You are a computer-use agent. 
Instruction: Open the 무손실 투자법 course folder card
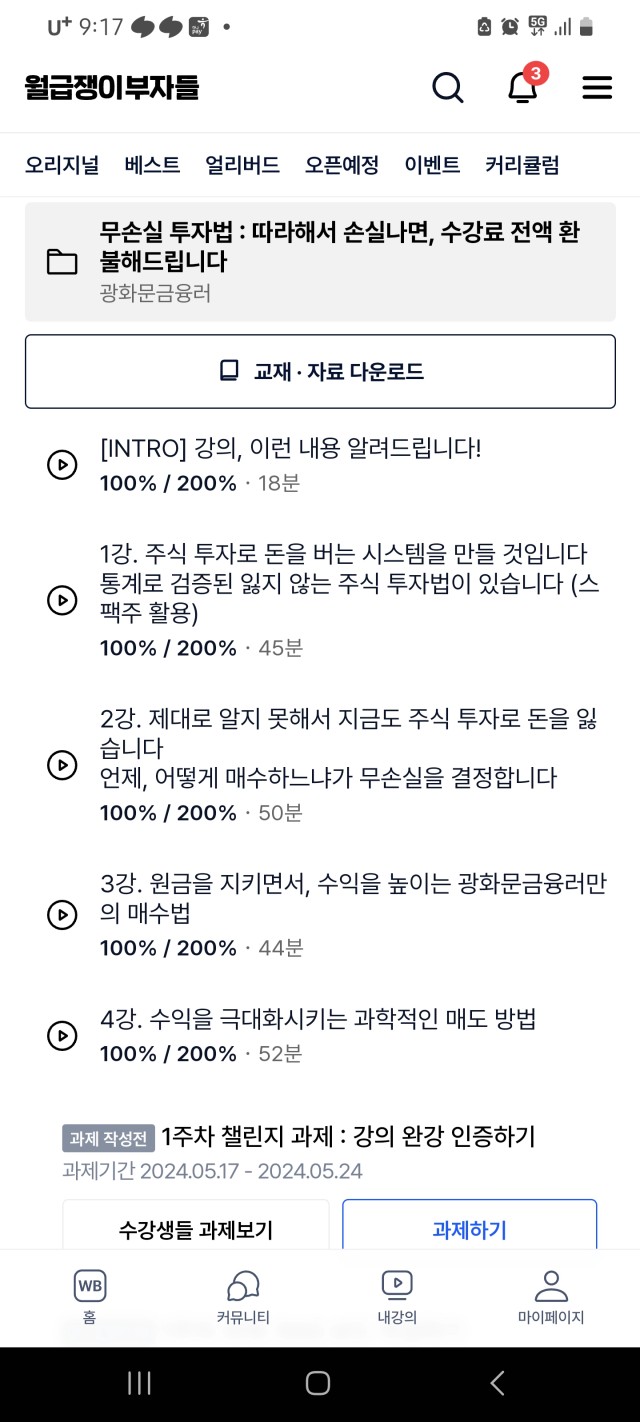point(320,261)
